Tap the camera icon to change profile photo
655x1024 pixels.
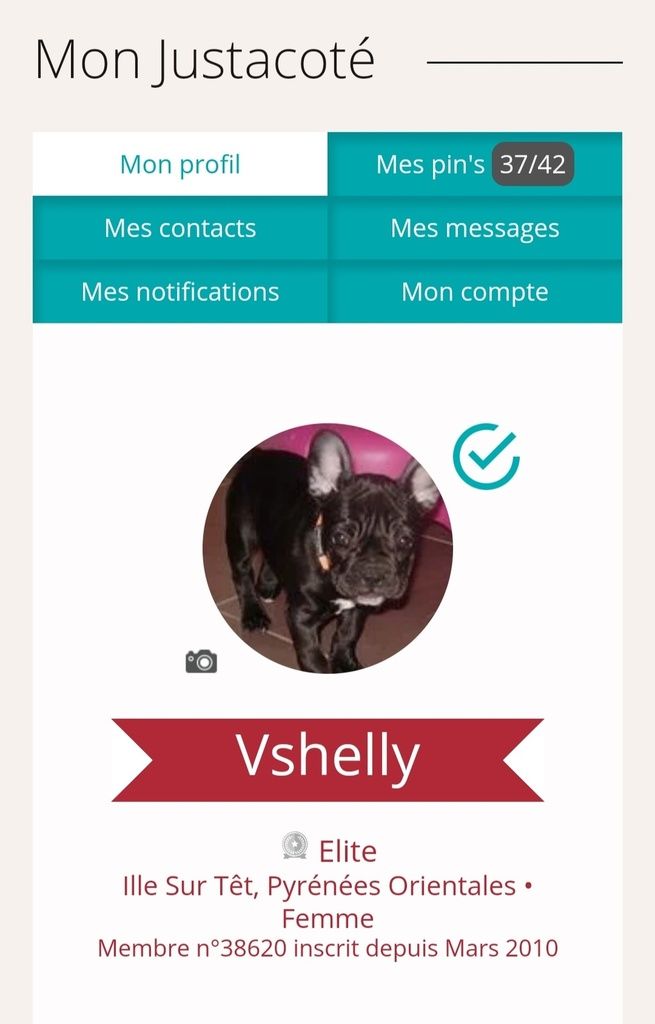(x=201, y=661)
